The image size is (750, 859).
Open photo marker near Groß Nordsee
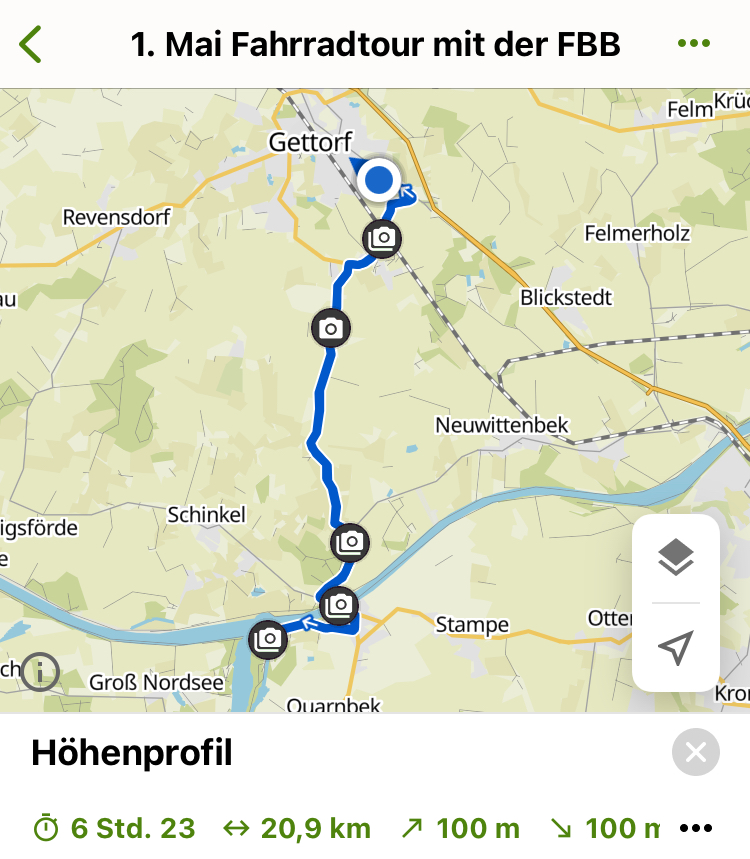[267, 639]
